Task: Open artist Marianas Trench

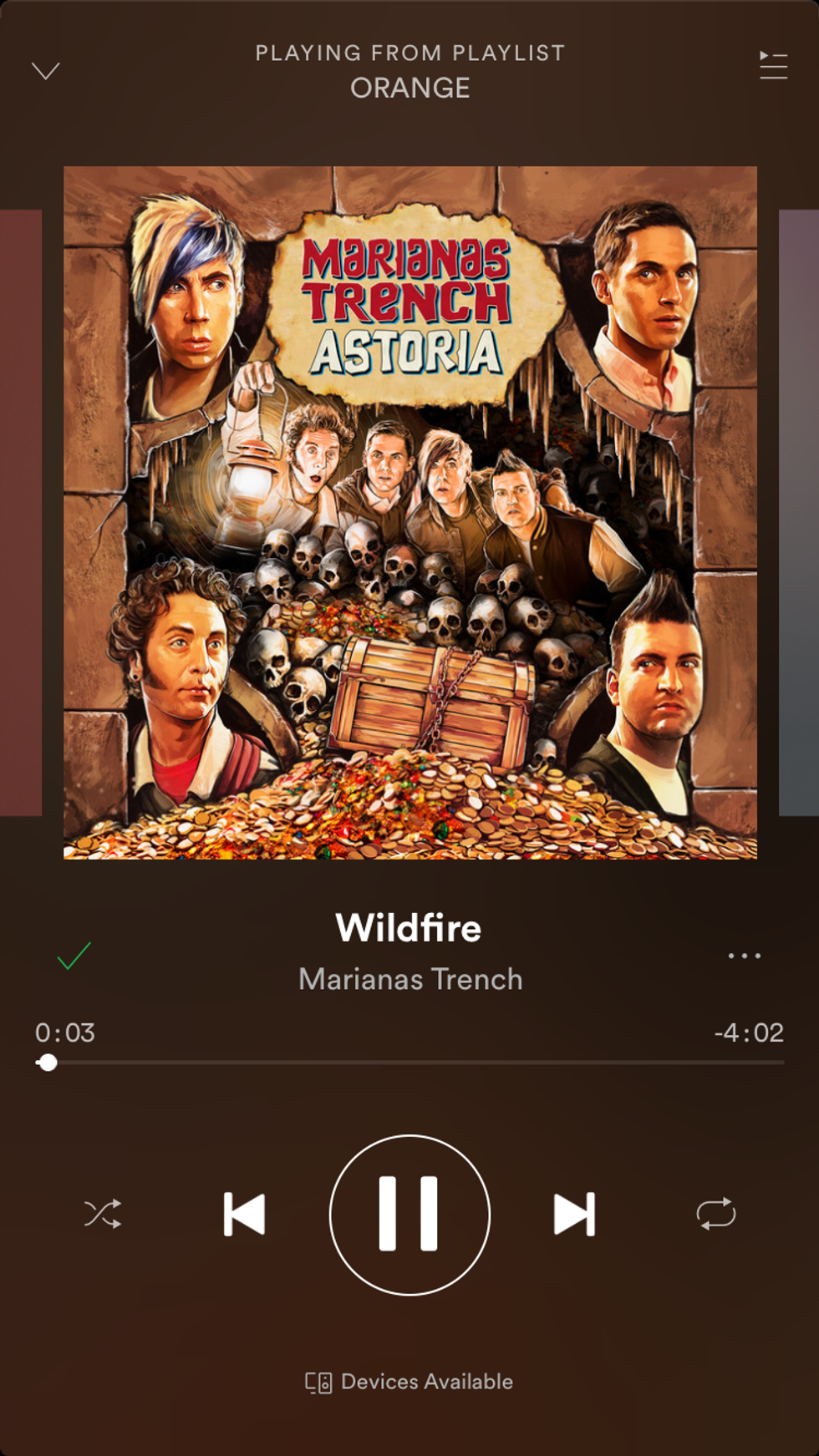Action: coord(409,979)
